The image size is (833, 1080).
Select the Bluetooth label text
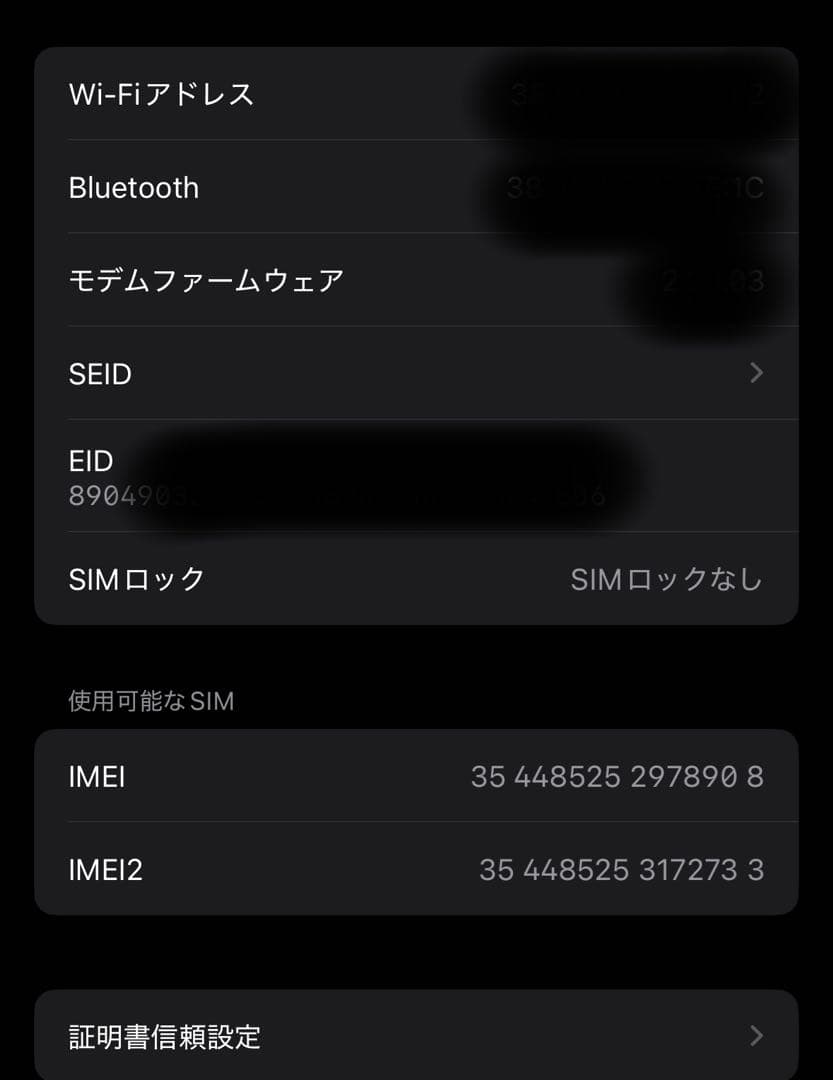pyautogui.click(x=133, y=187)
